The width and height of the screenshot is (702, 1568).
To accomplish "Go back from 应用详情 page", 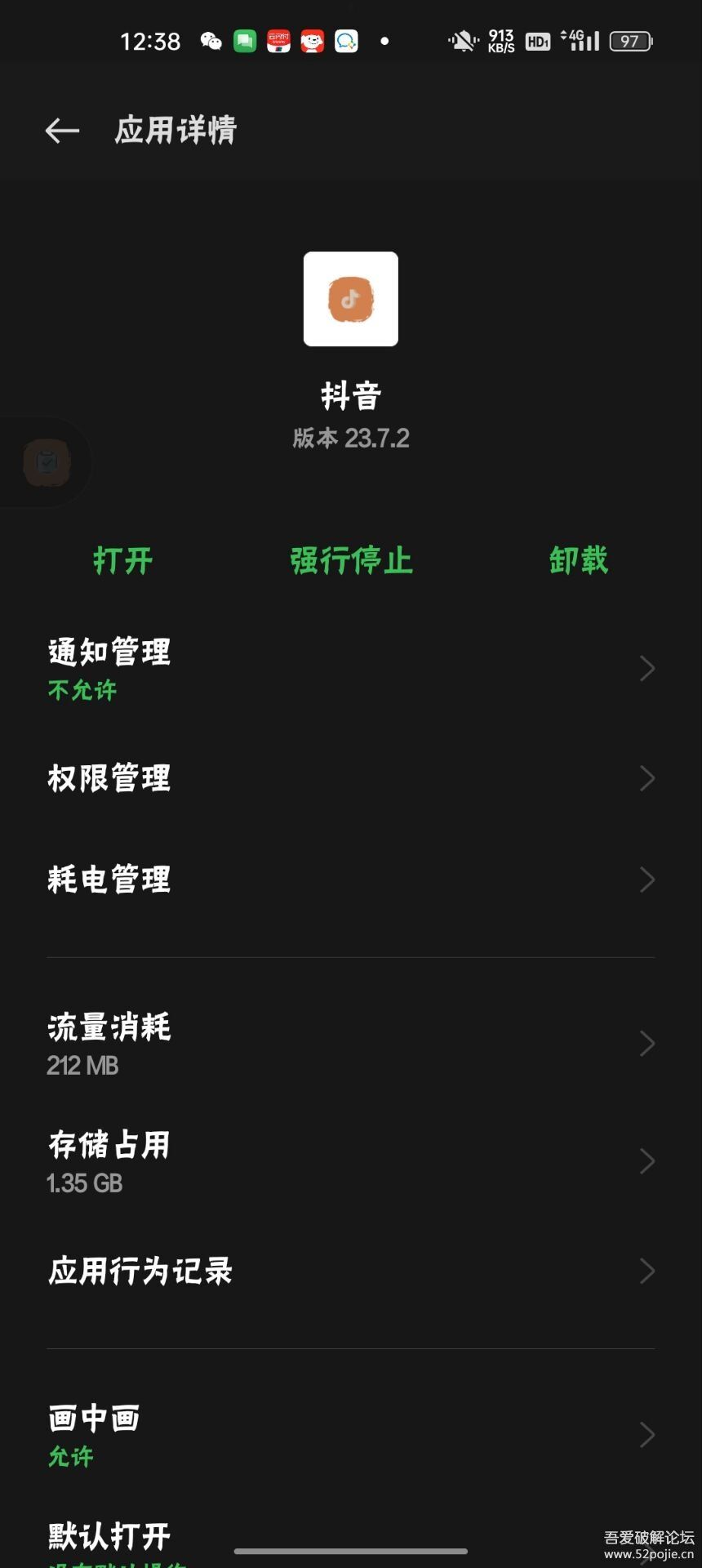I will [62, 131].
